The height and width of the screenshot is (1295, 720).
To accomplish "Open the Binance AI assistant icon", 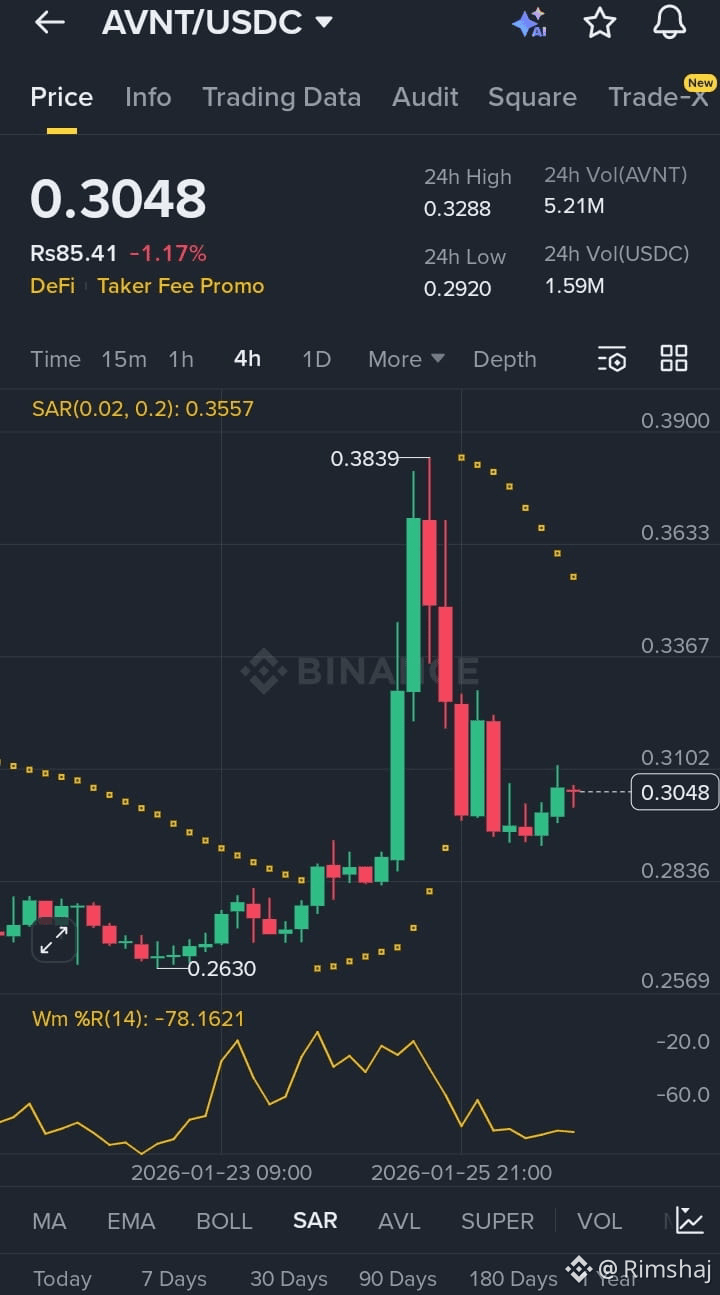I will [x=529, y=22].
